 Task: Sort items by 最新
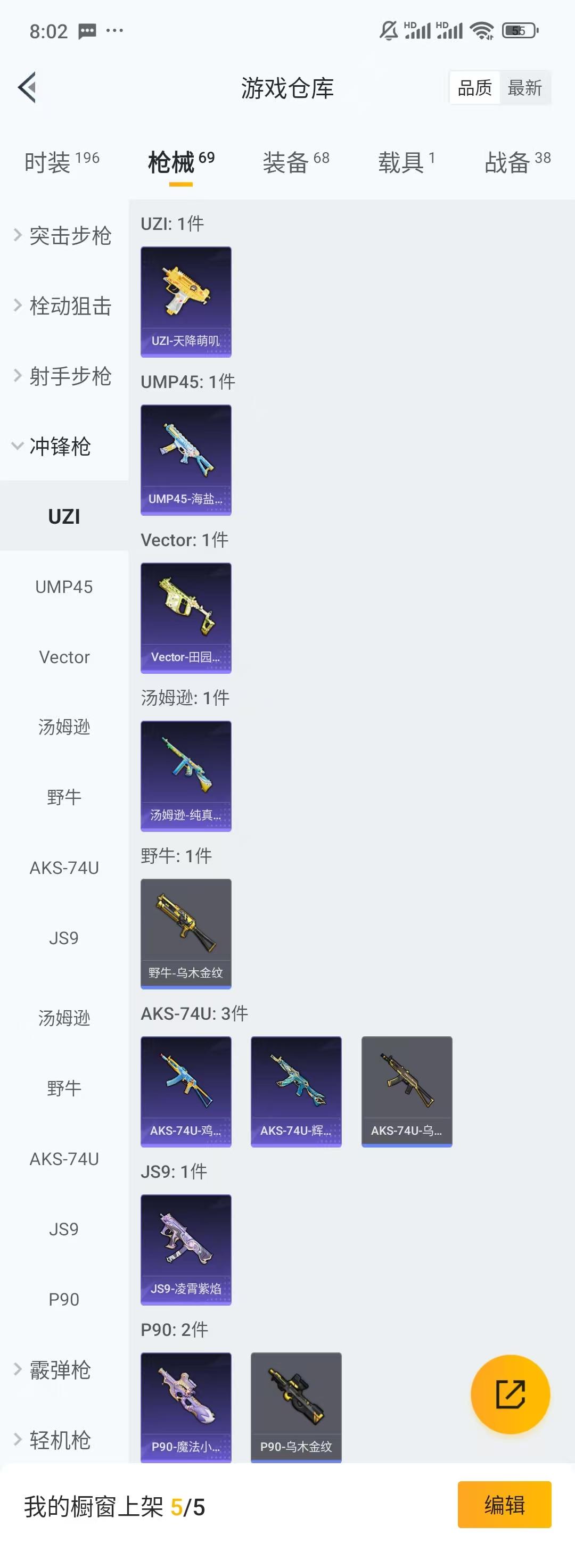(x=524, y=88)
